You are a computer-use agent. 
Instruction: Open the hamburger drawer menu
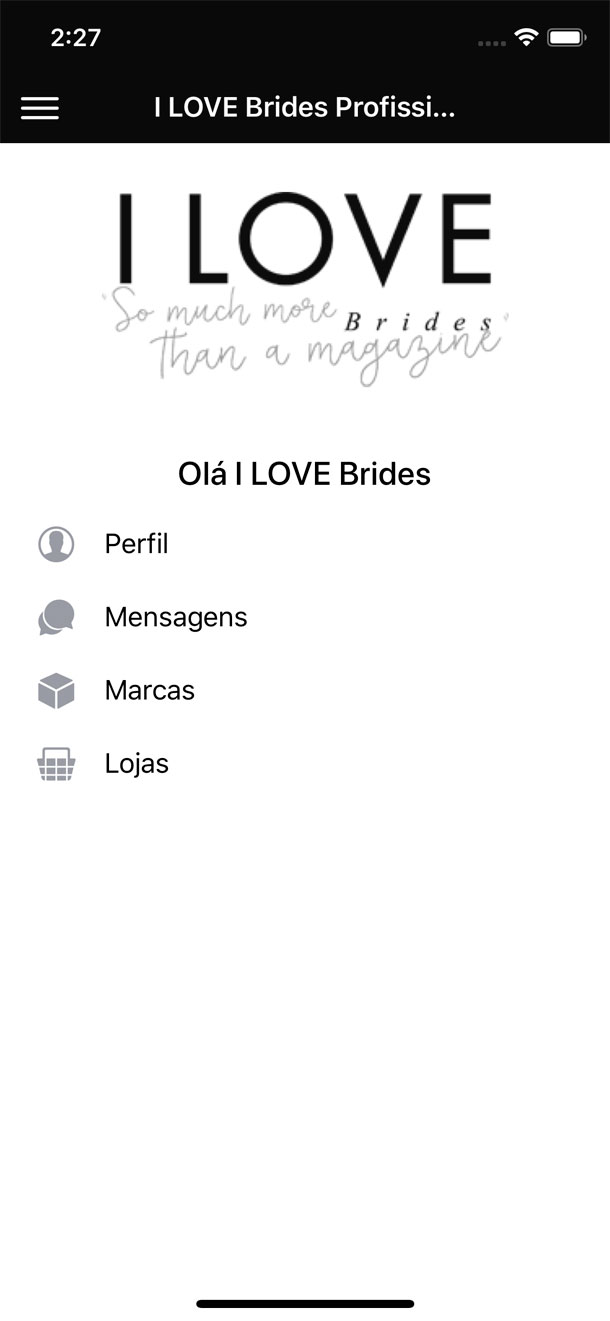[40, 108]
